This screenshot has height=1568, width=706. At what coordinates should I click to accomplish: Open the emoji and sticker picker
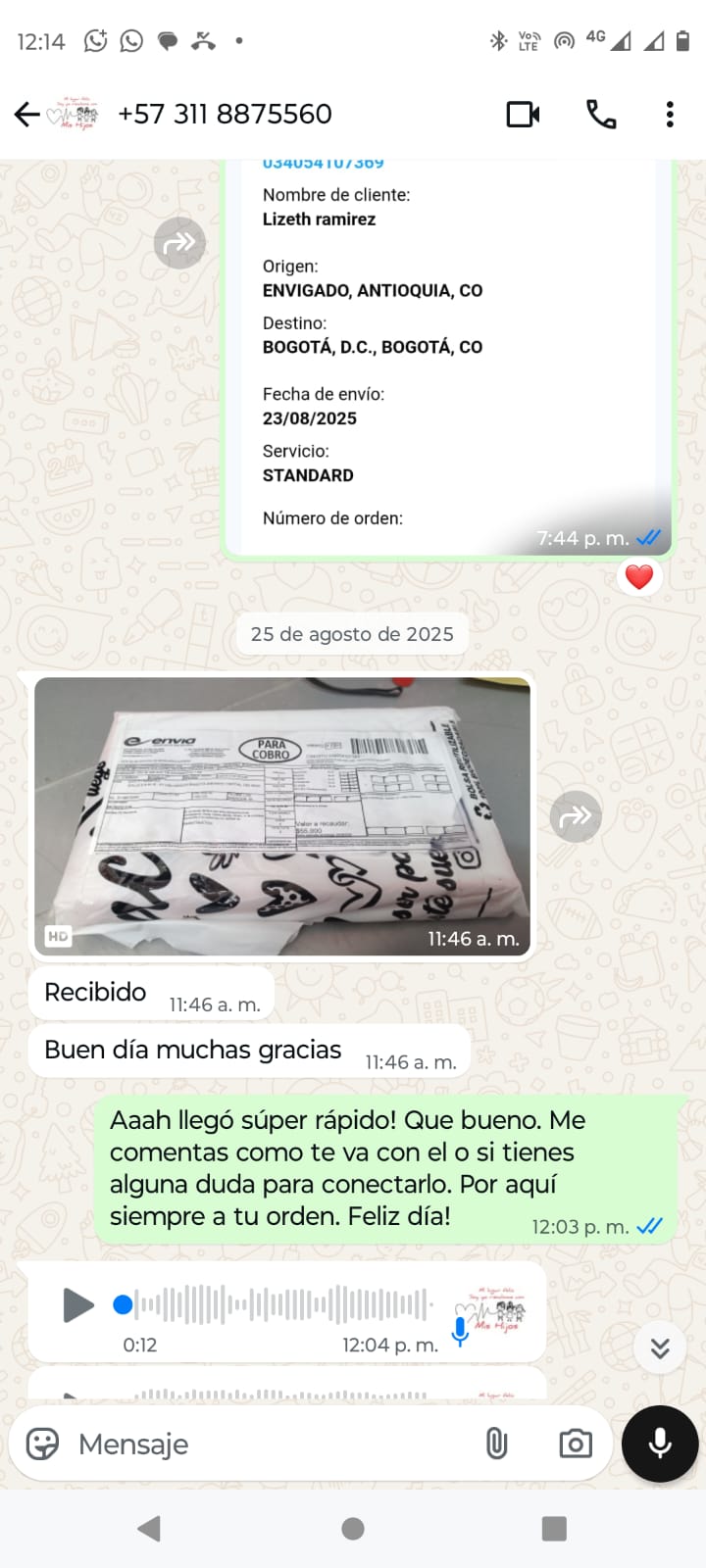pyautogui.click(x=42, y=1444)
